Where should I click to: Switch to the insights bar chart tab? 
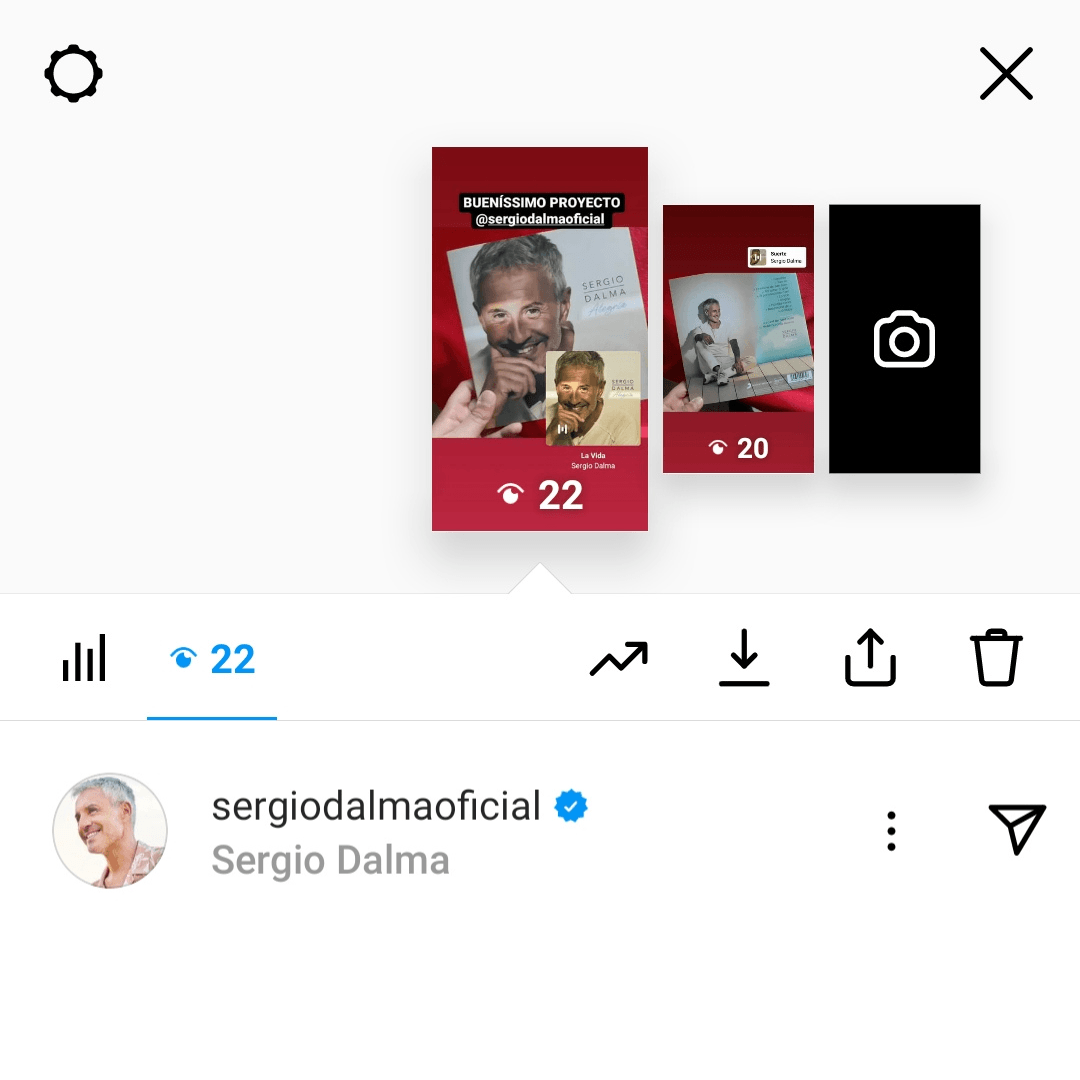coord(84,659)
